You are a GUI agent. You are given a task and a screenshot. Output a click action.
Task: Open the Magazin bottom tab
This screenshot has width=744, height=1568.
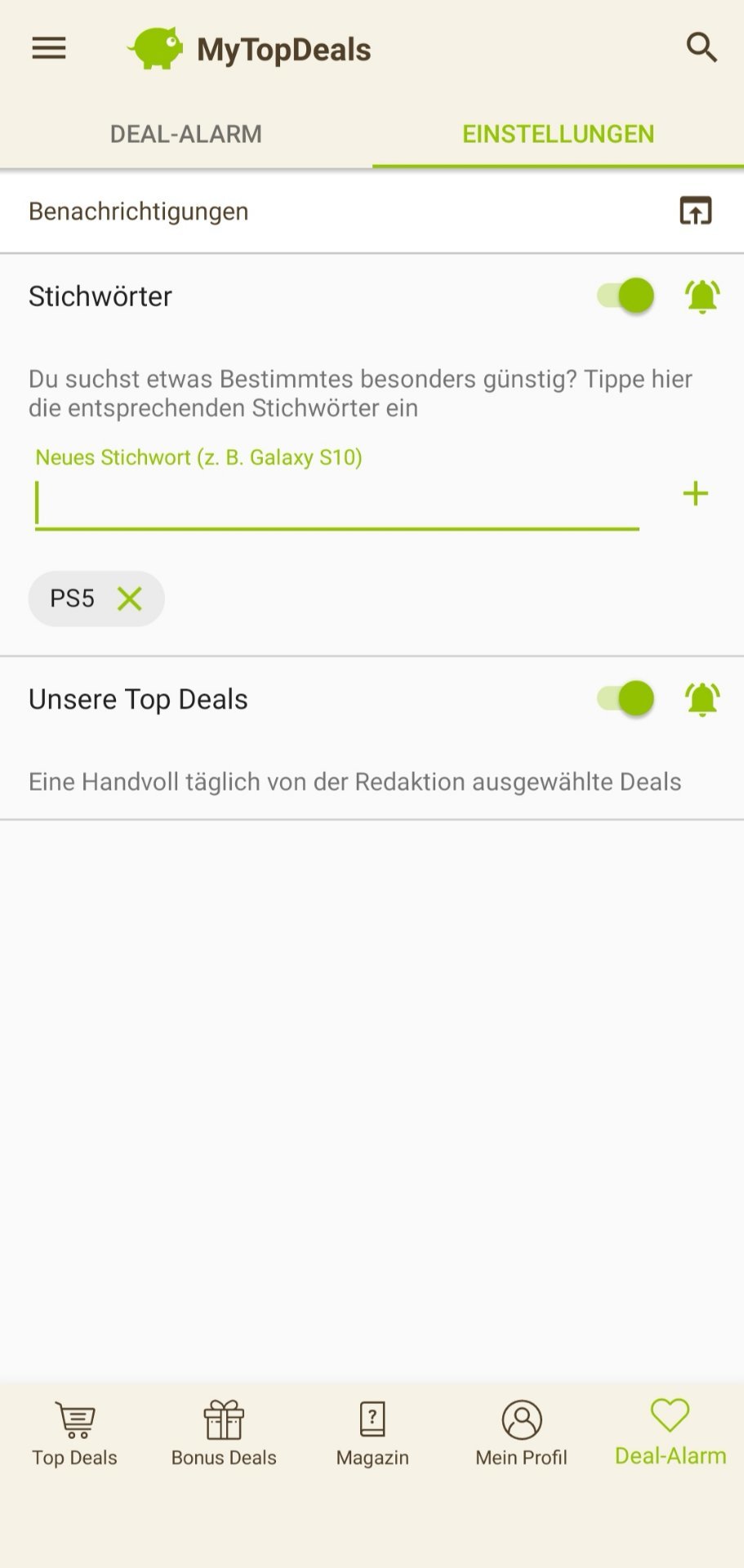click(372, 1433)
